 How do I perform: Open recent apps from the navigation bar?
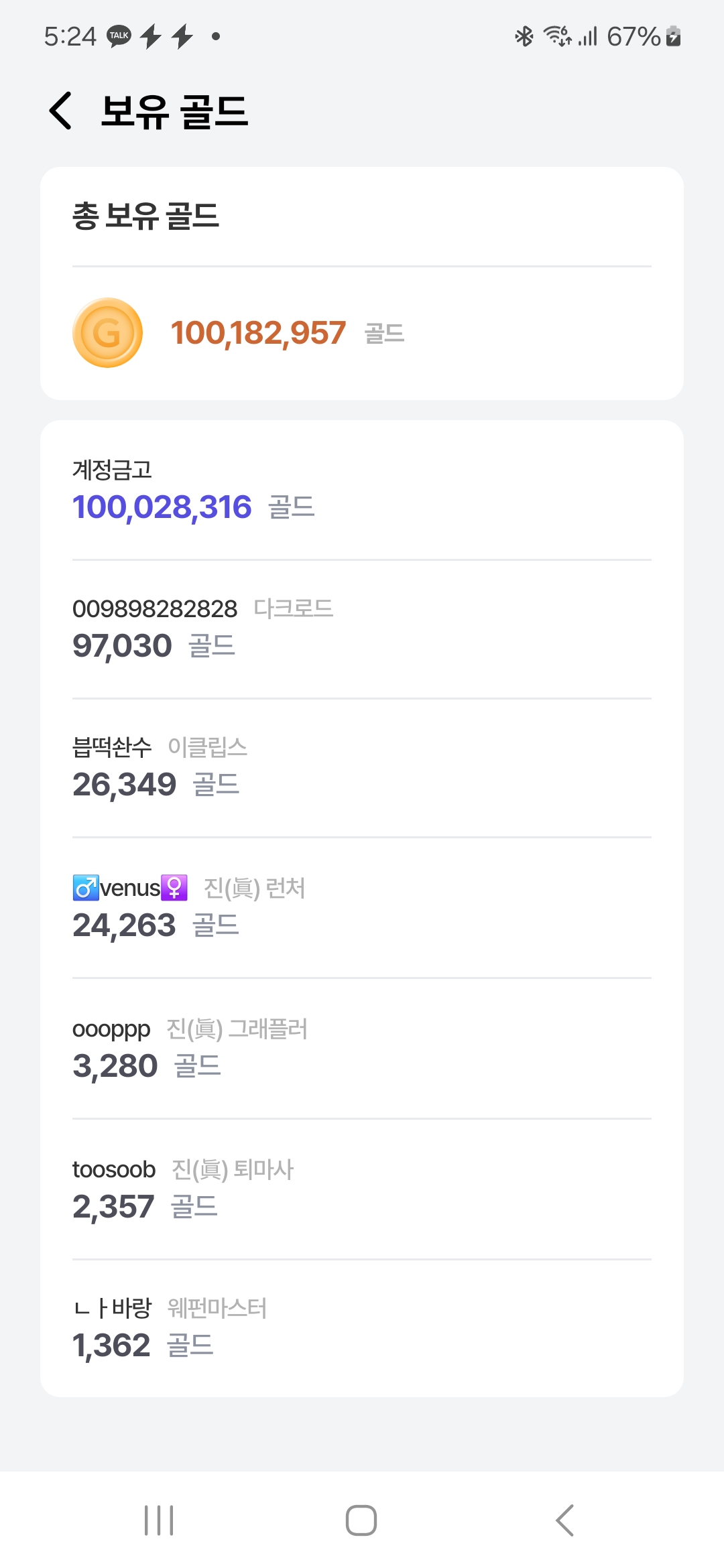[159, 1520]
